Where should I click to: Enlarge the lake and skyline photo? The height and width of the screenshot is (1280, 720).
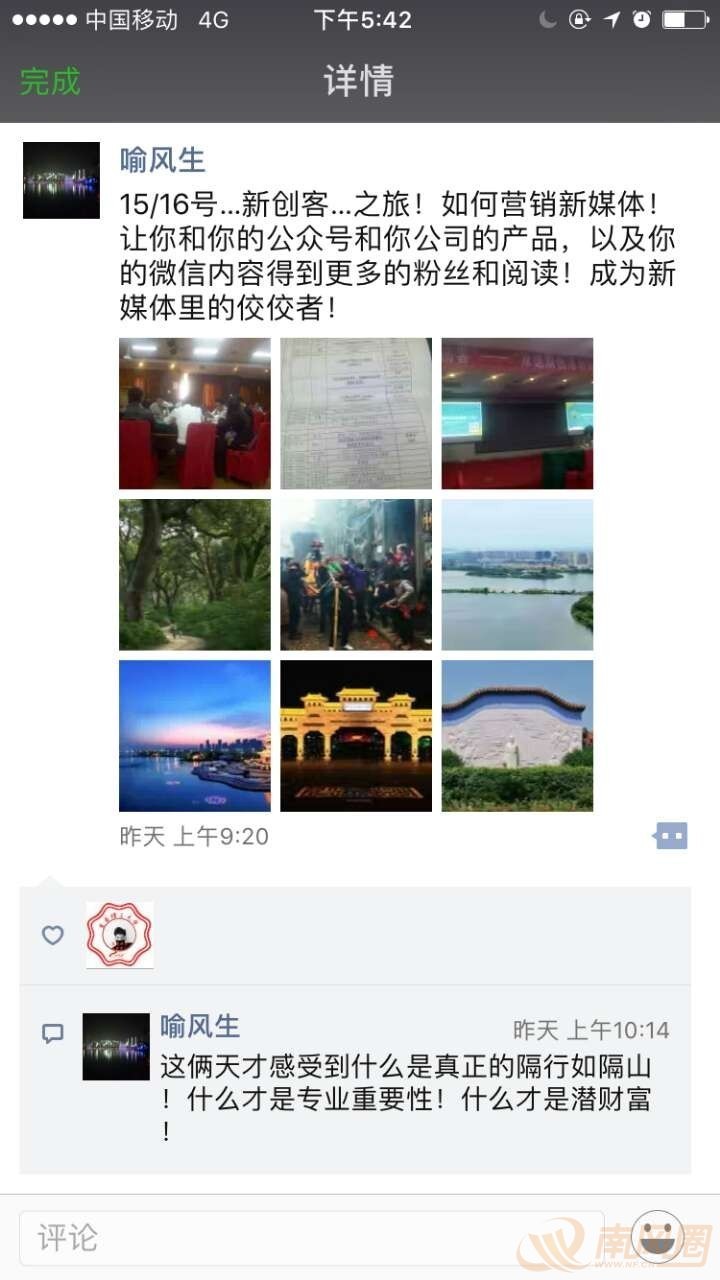517,574
